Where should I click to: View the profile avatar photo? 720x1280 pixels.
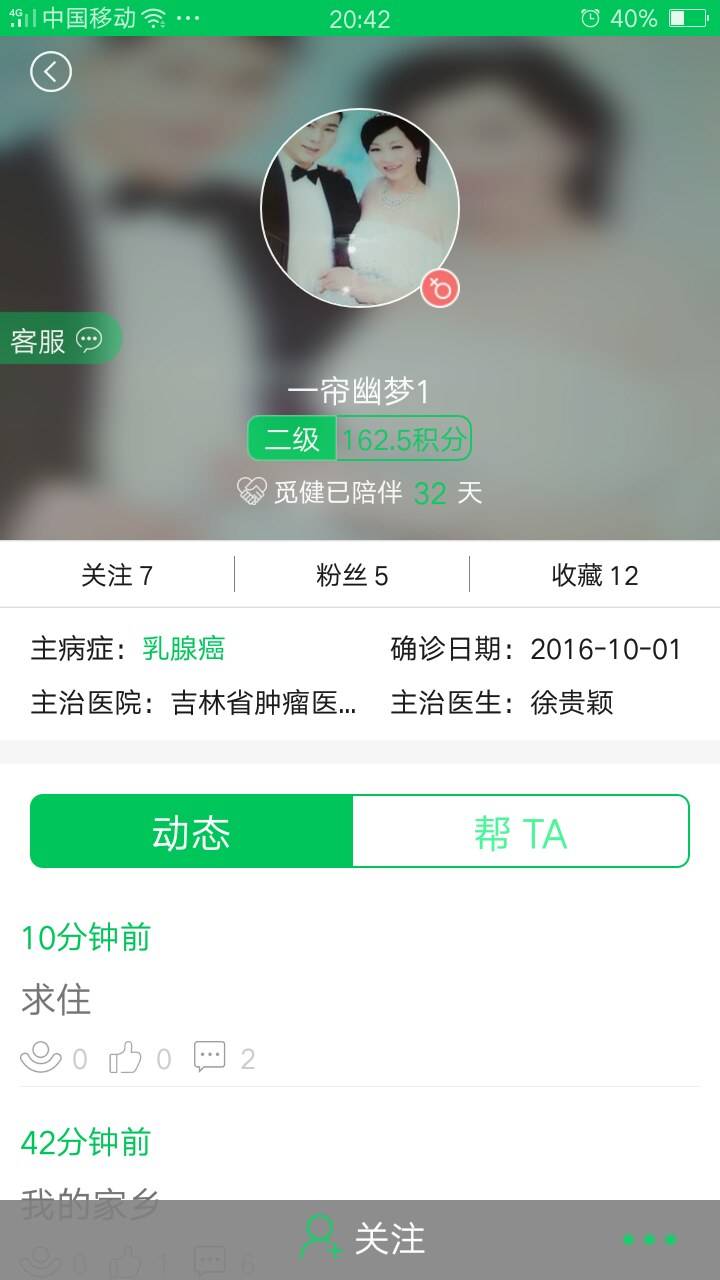click(x=360, y=207)
